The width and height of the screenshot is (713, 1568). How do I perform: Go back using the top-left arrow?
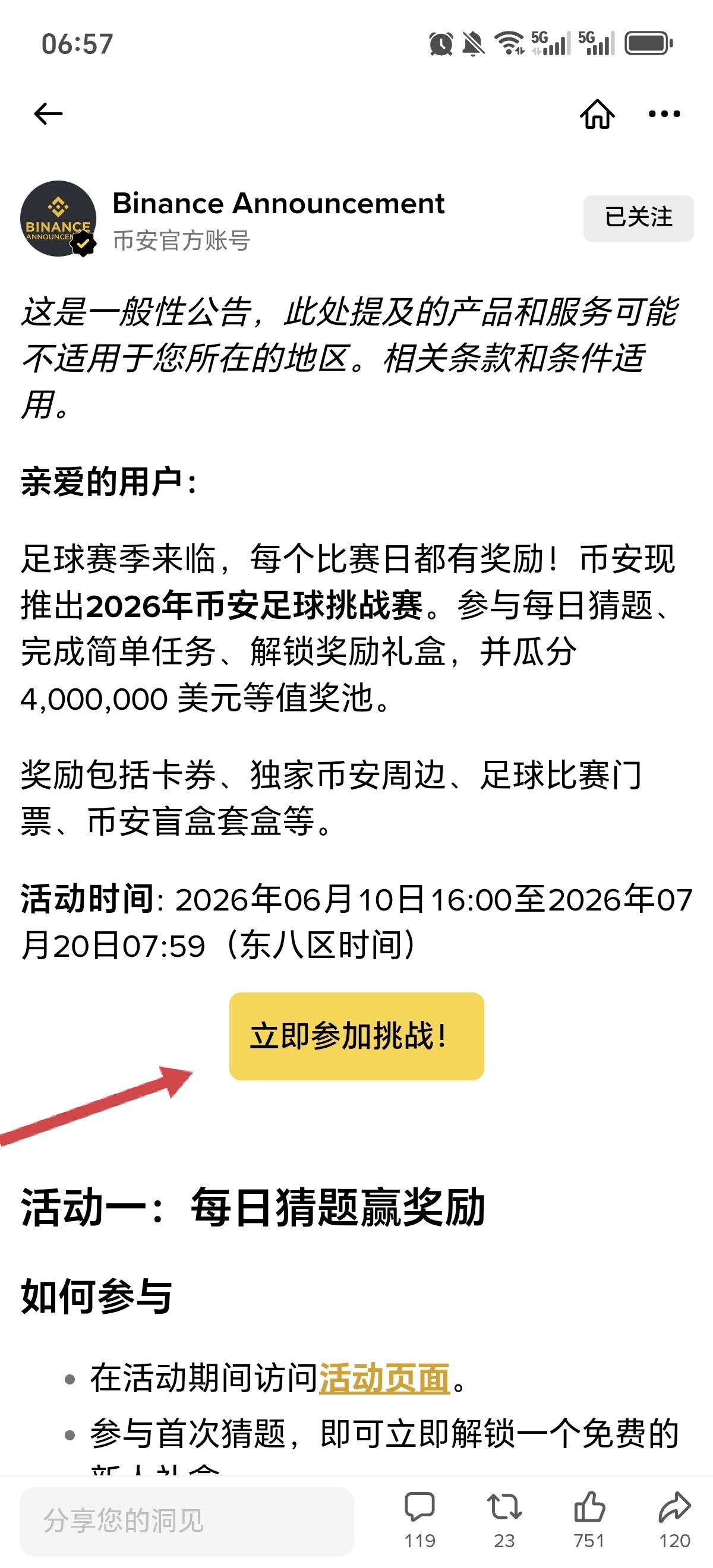tap(48, 114)
